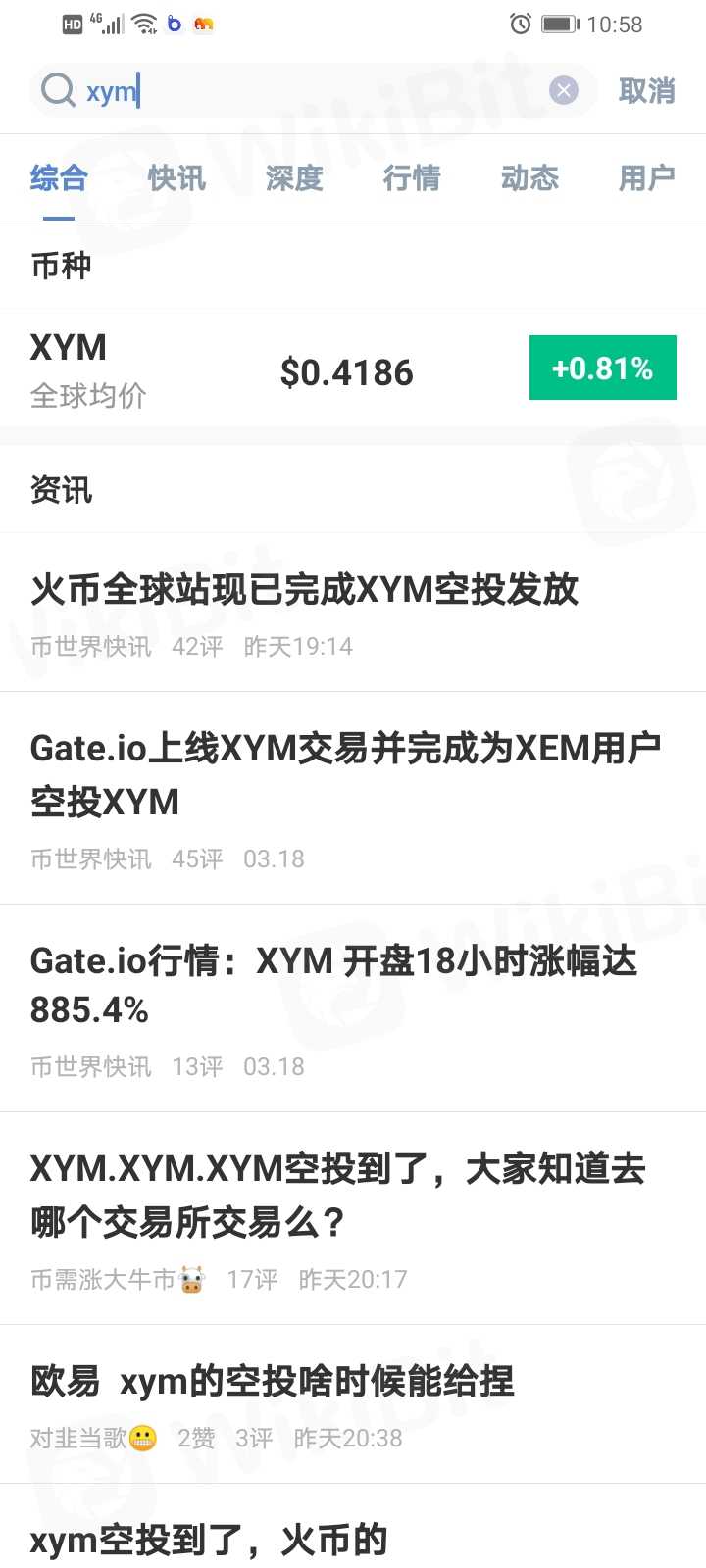
Task: Cancel the search with 取消
Action: pos(646,91)
